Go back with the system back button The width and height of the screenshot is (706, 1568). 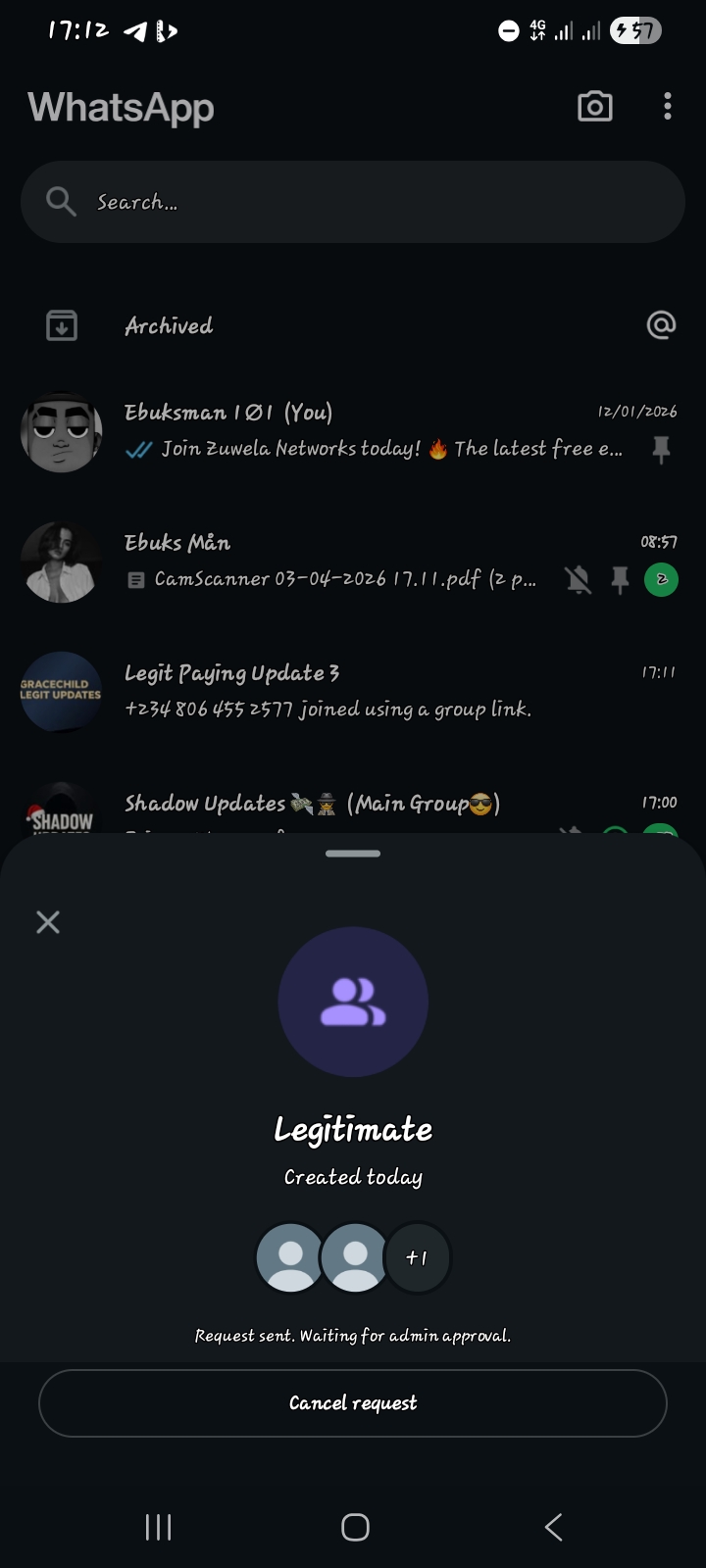click(x=553, y=1527)
